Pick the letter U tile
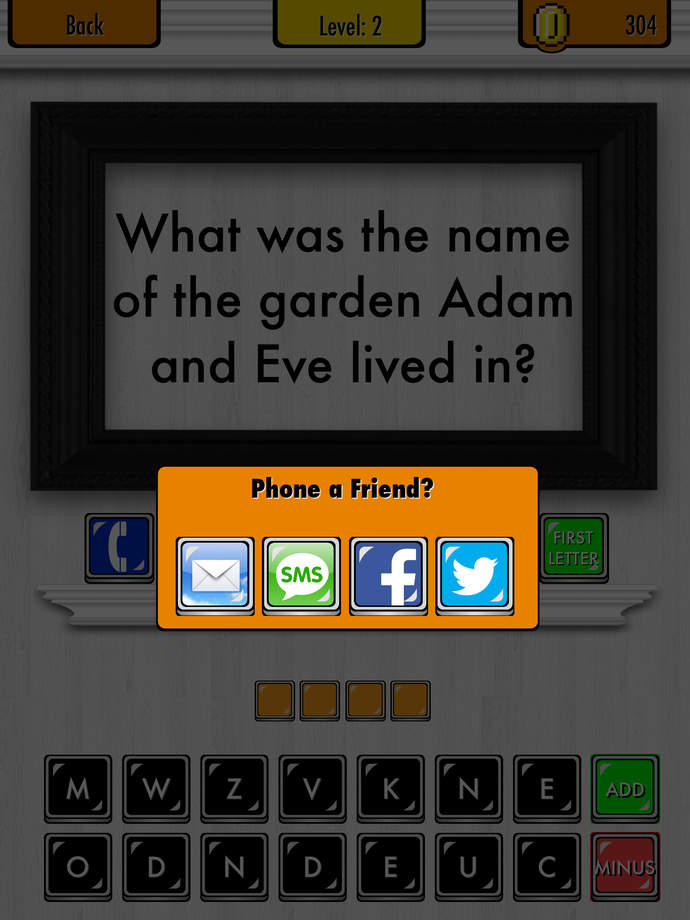Image resolution: width=690 pixels, height=920 pixels. 468,867
